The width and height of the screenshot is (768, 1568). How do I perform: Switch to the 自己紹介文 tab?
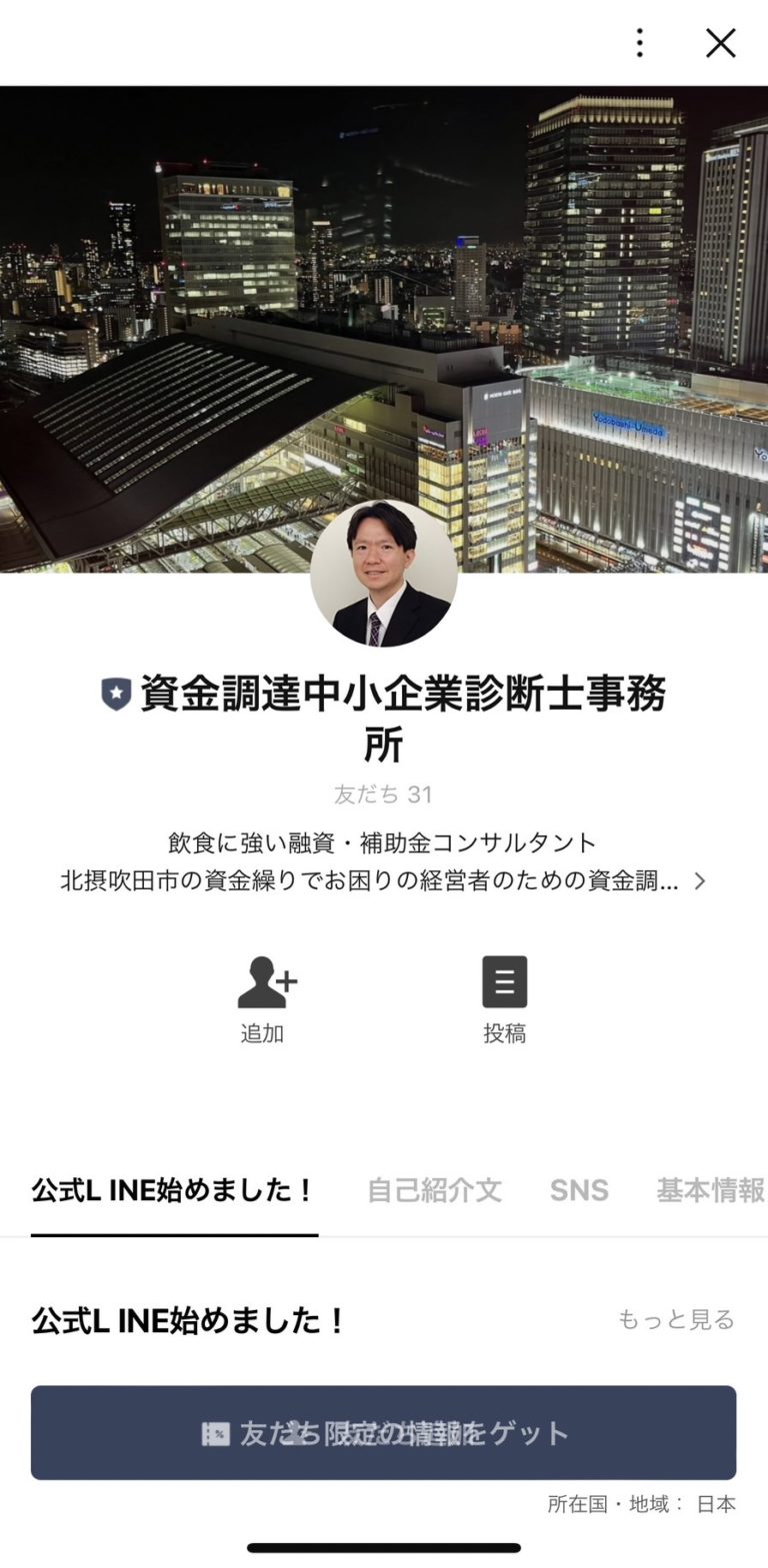[435, 1190]
